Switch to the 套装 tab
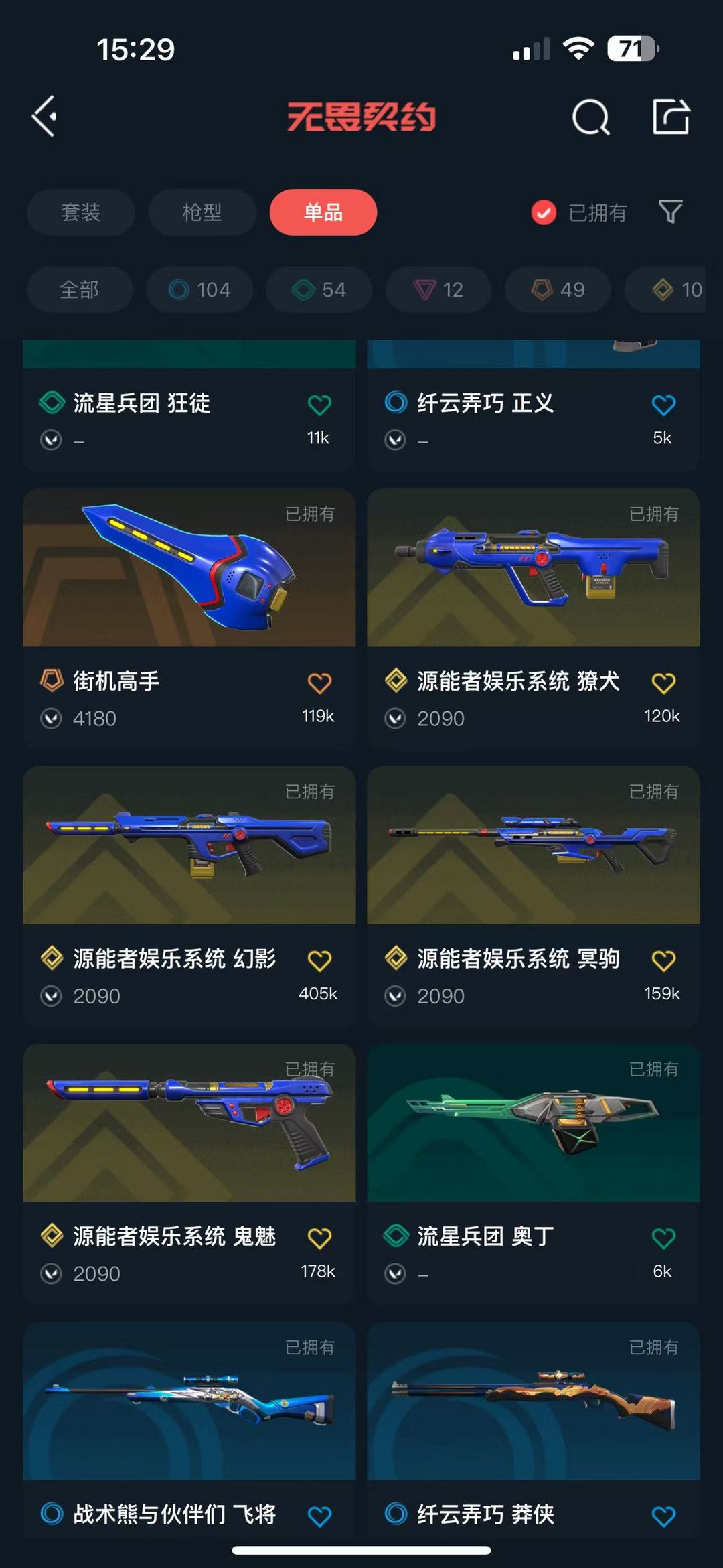 80,212
